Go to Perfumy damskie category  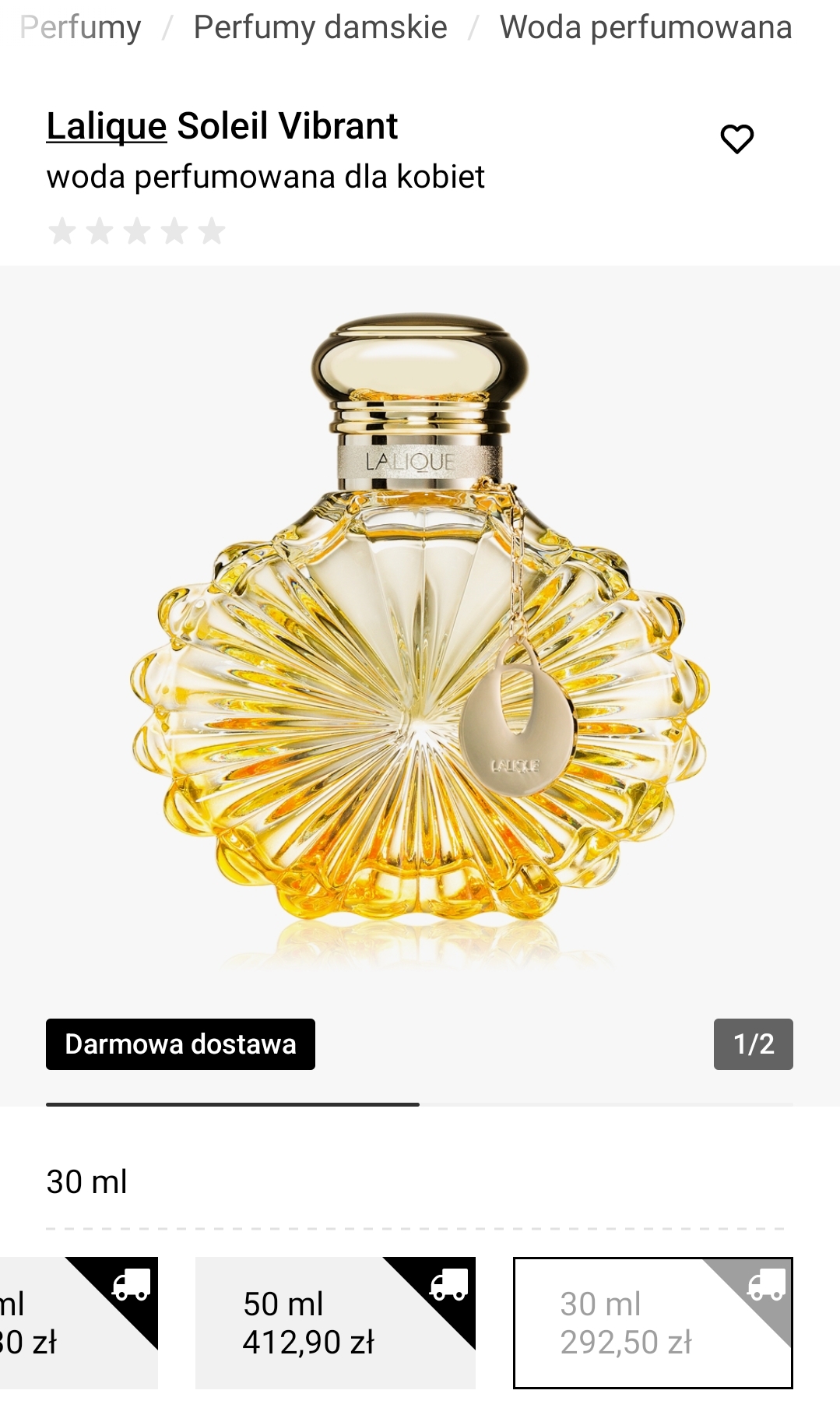(320, 28)
